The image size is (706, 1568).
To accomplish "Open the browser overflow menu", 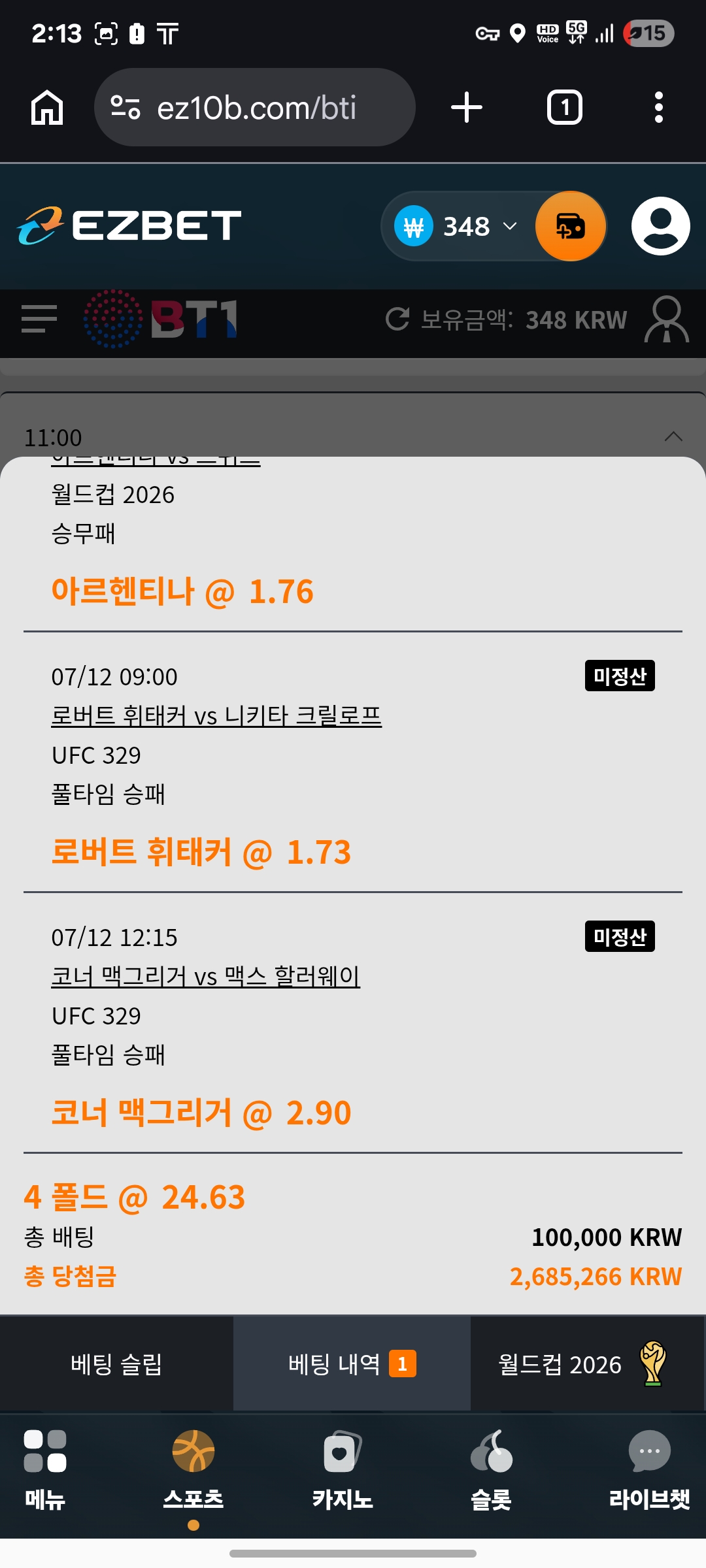I will coord(659,107).
